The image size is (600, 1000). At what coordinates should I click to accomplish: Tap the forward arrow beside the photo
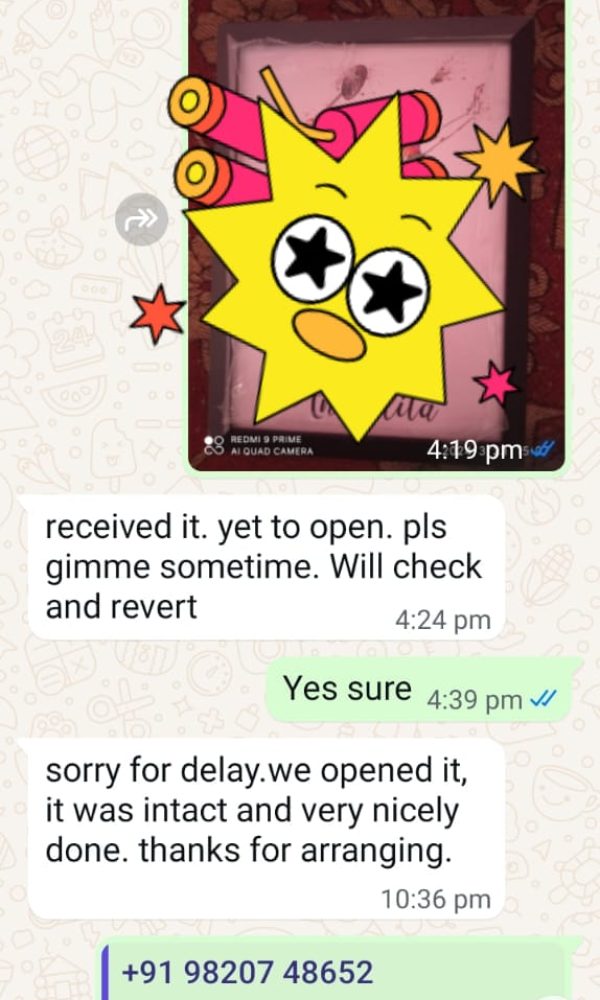point(142,219)
